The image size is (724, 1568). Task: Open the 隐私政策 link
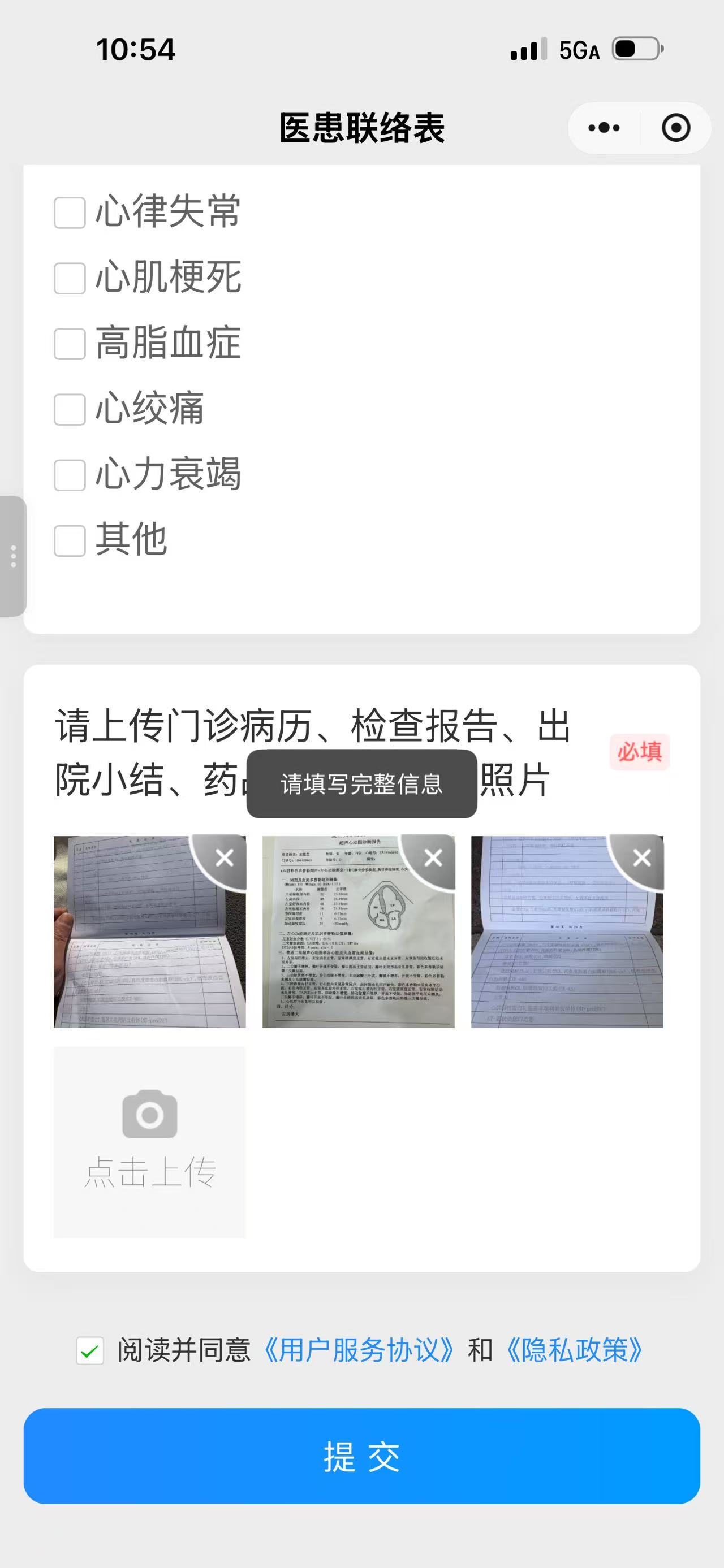click(574, 1351)
